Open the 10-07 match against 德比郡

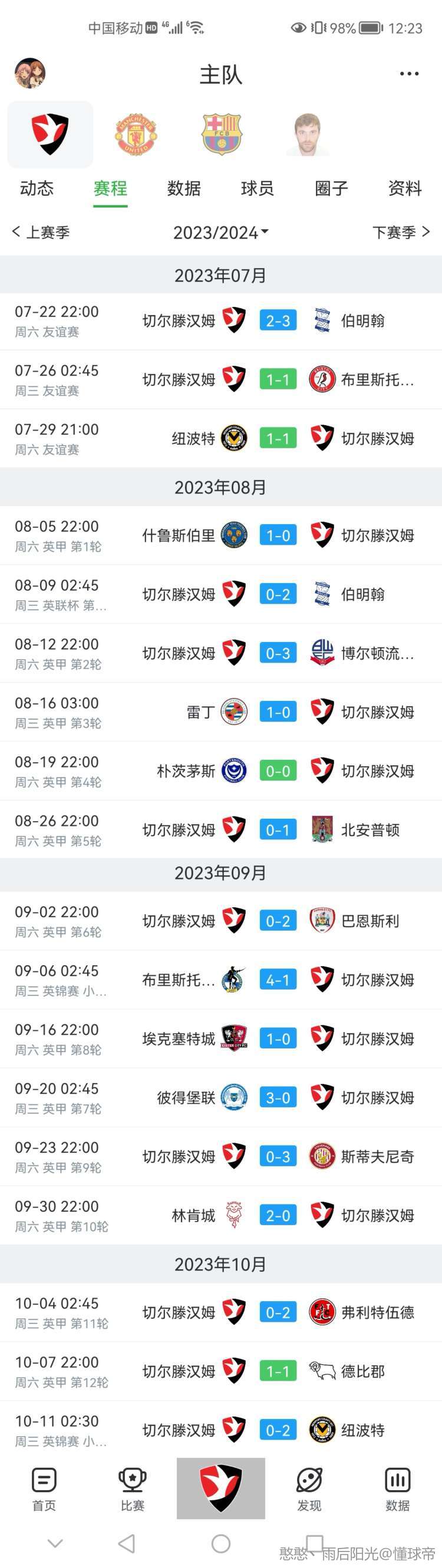coord(221,1371)
